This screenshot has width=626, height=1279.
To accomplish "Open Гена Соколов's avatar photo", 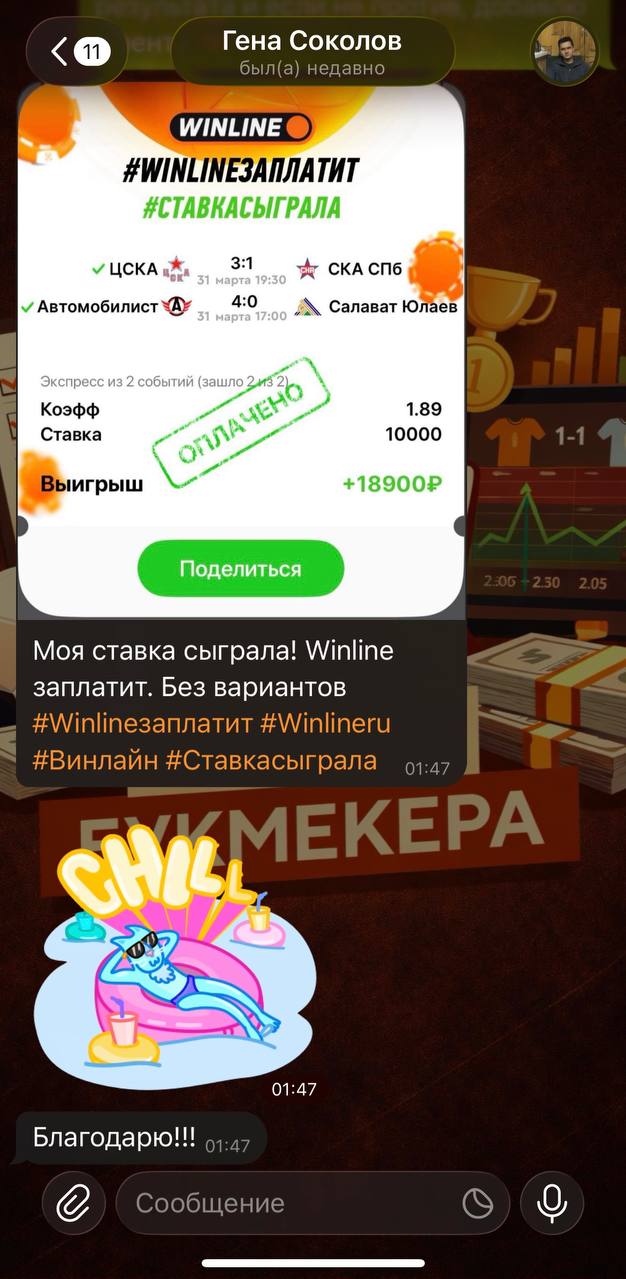I will pyautogui.click(x=563, y=52).
